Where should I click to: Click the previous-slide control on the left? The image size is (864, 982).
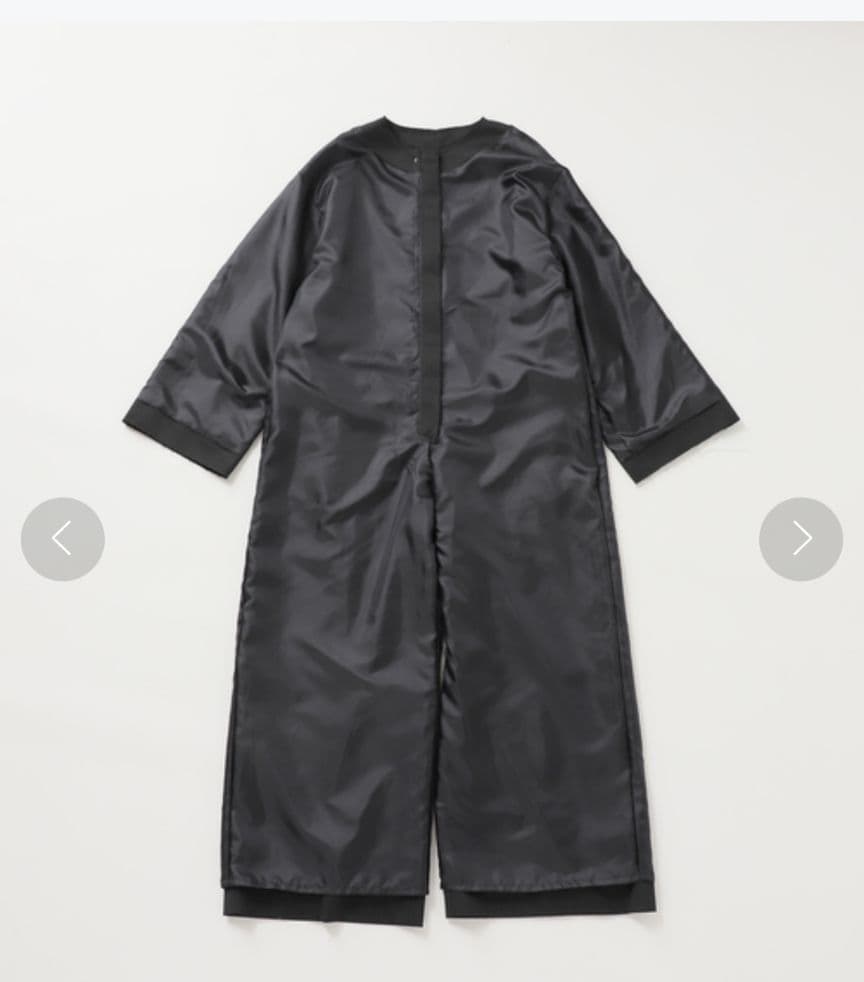click(62, 539)
